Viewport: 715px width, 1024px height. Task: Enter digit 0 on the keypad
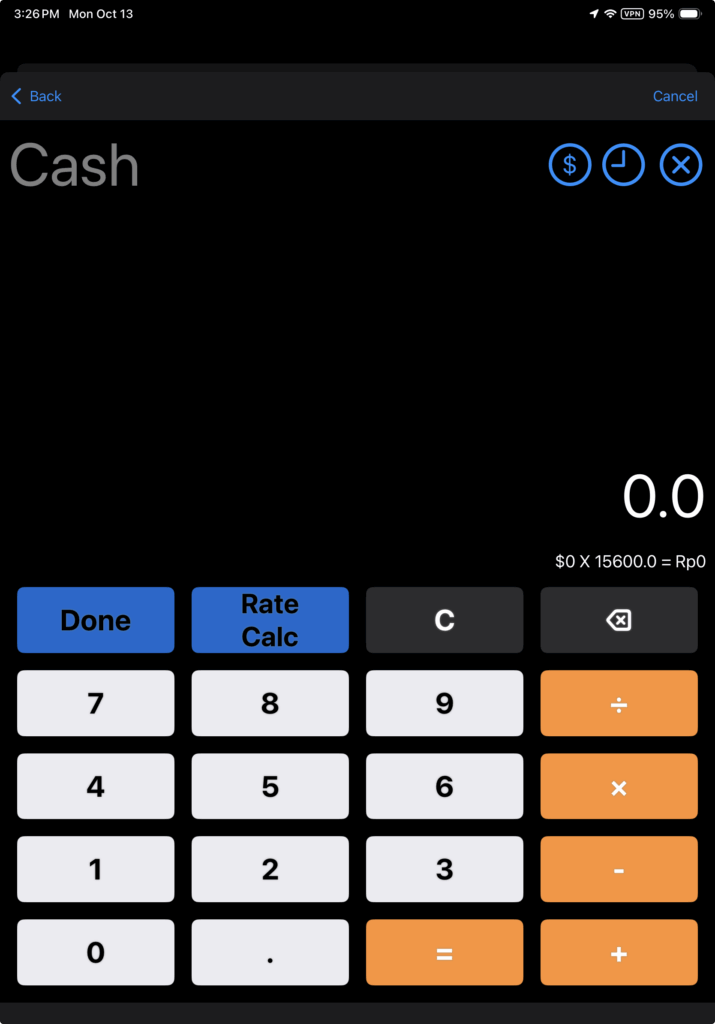click(96, 952)
